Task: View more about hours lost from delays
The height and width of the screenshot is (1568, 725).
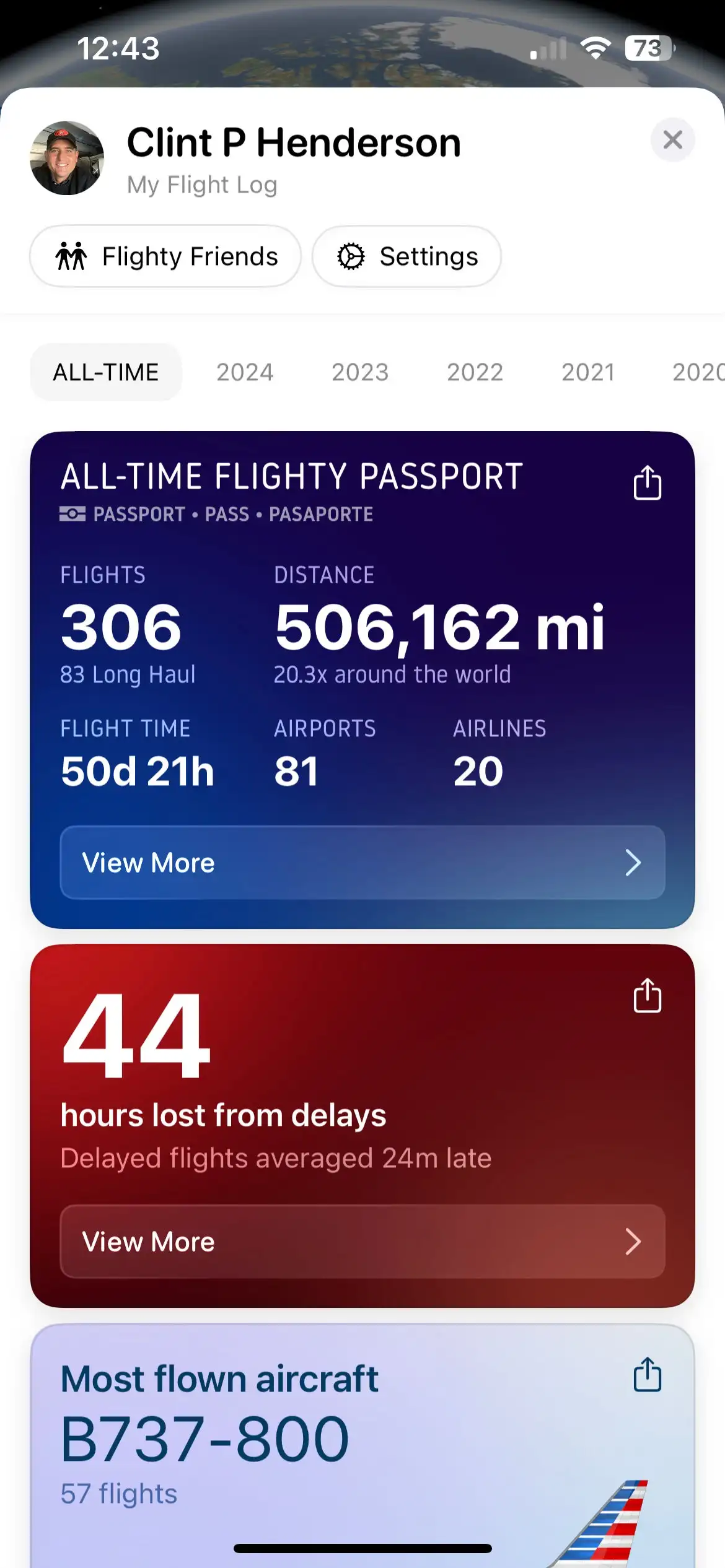Action: (x=362, y=1242)
